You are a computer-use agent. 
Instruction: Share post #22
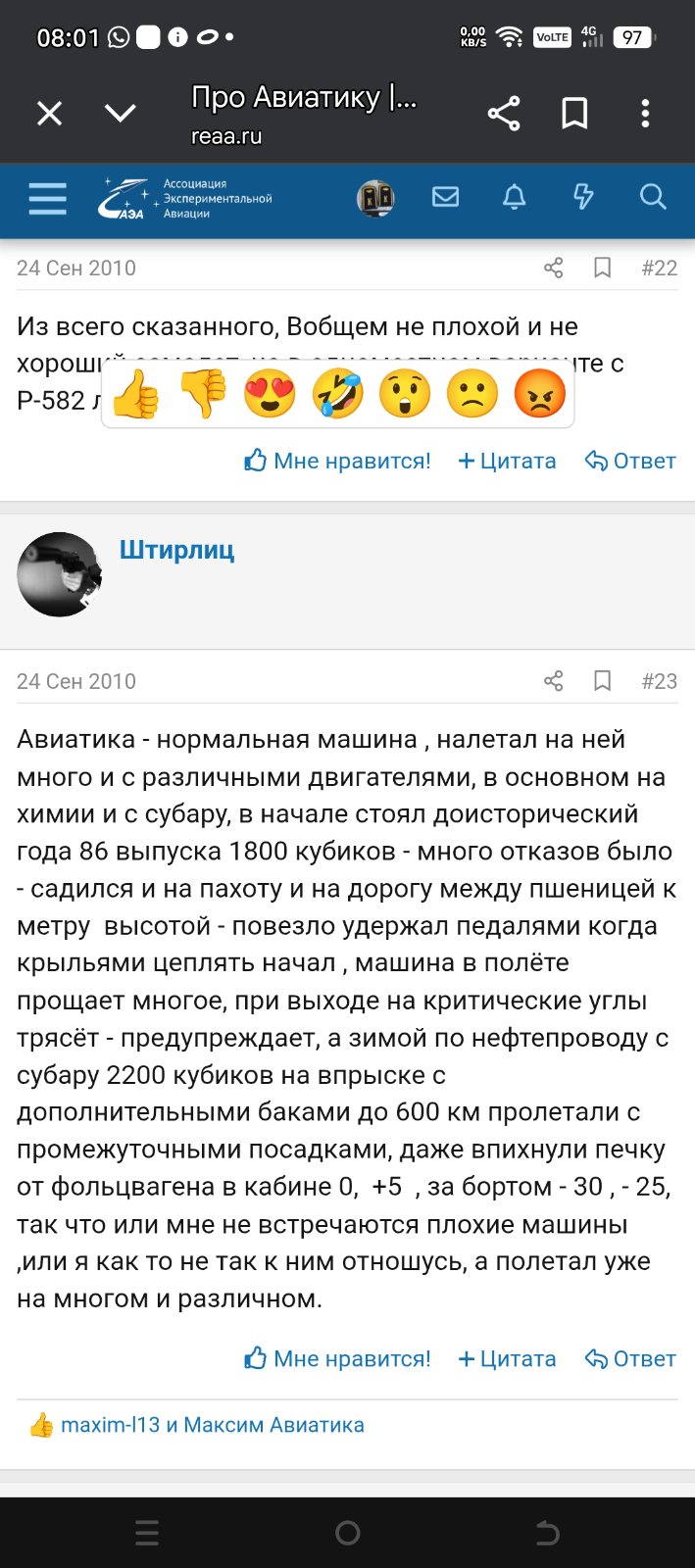click(554, 269)
